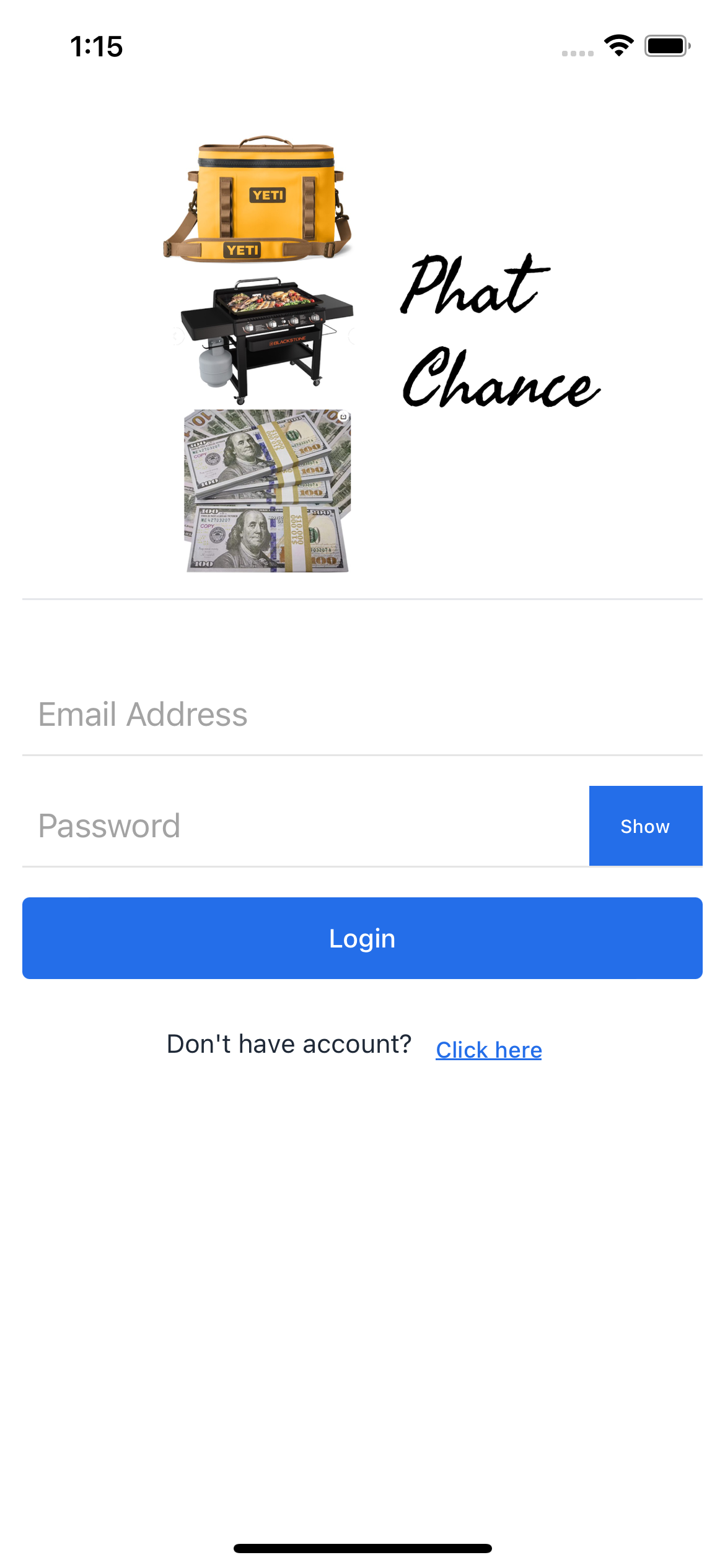Tap the Password input field
This screenshot has height=1568, width=725.
pos(305,826)
